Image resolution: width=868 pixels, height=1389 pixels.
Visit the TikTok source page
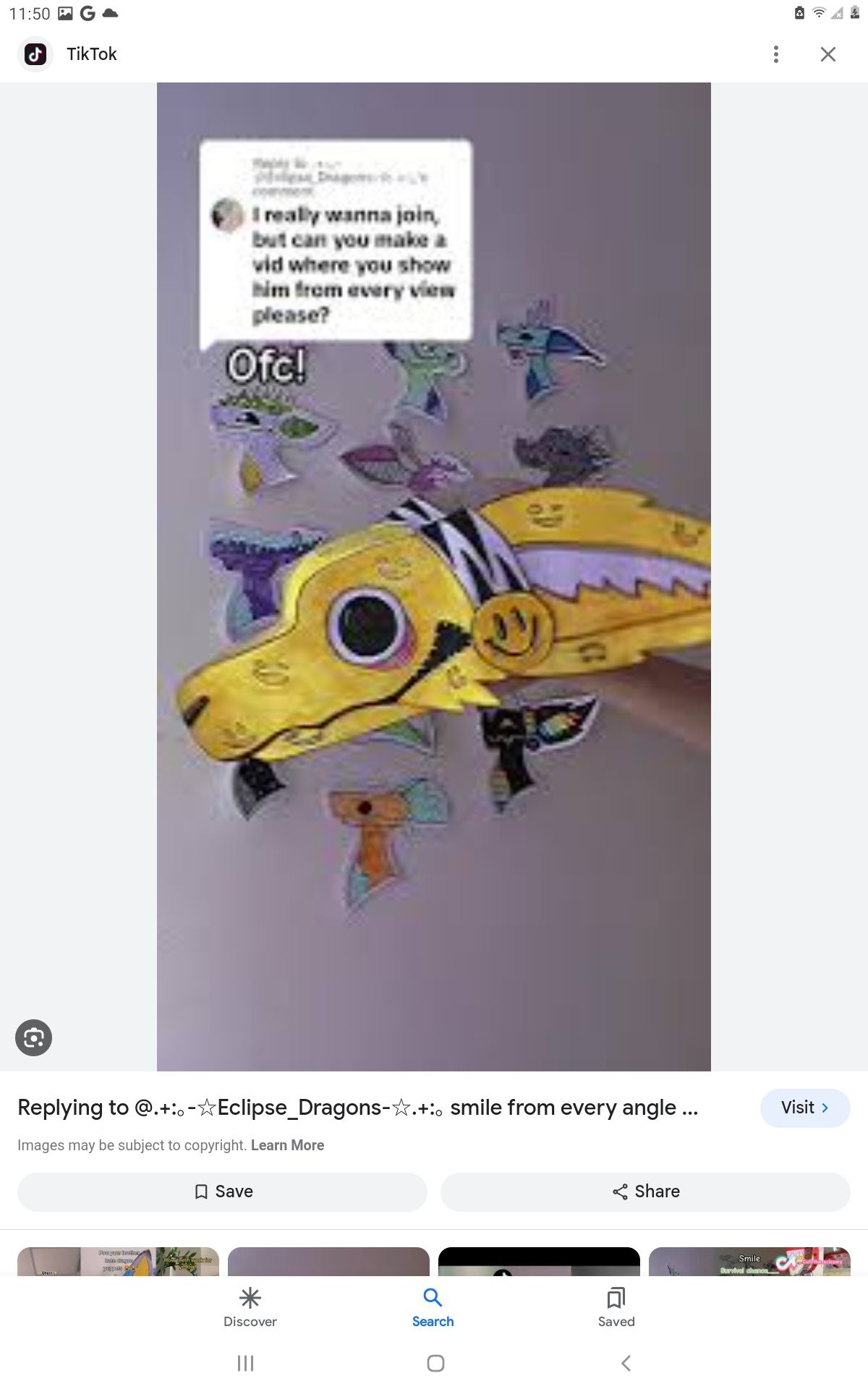(804, 1108)
